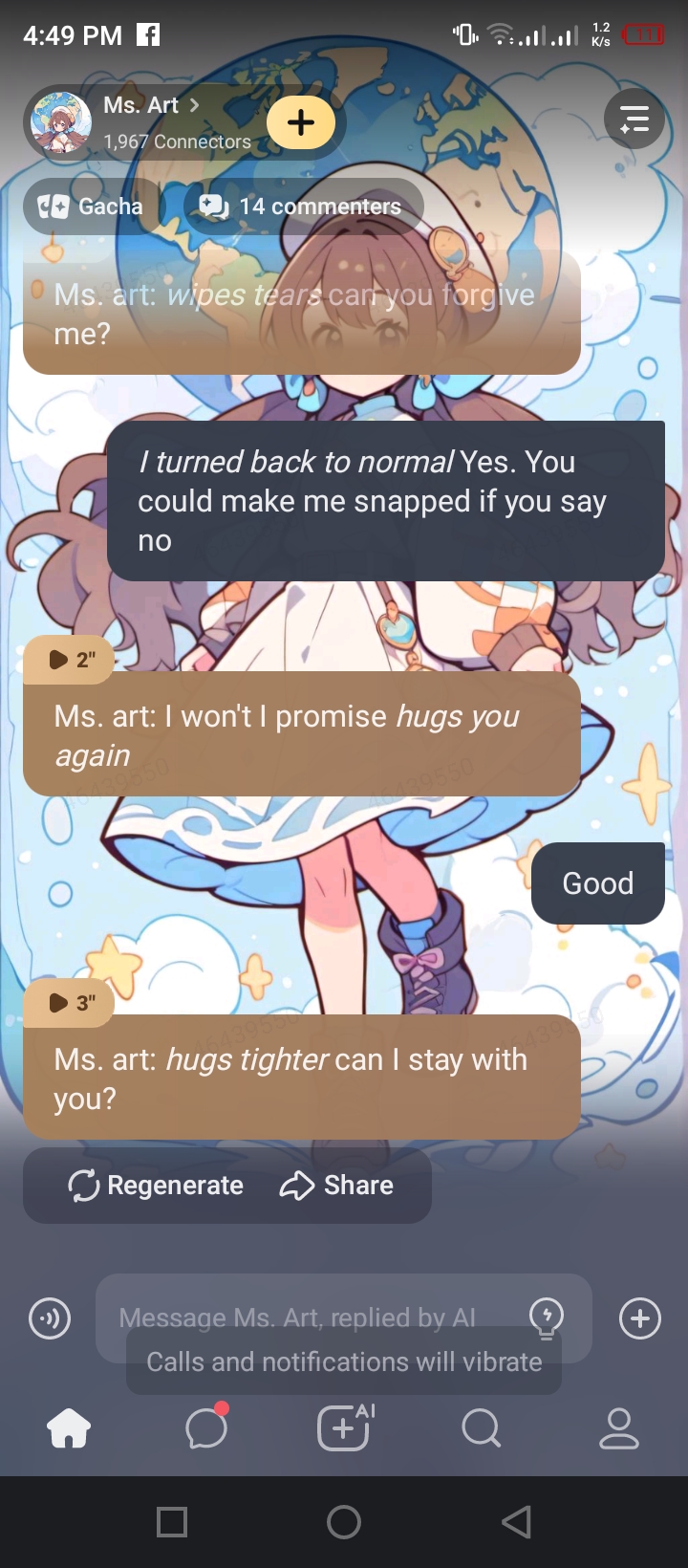The image size is (688, 1568).
Task: Open the chats tab with red dot
Action: point(206,1429)
